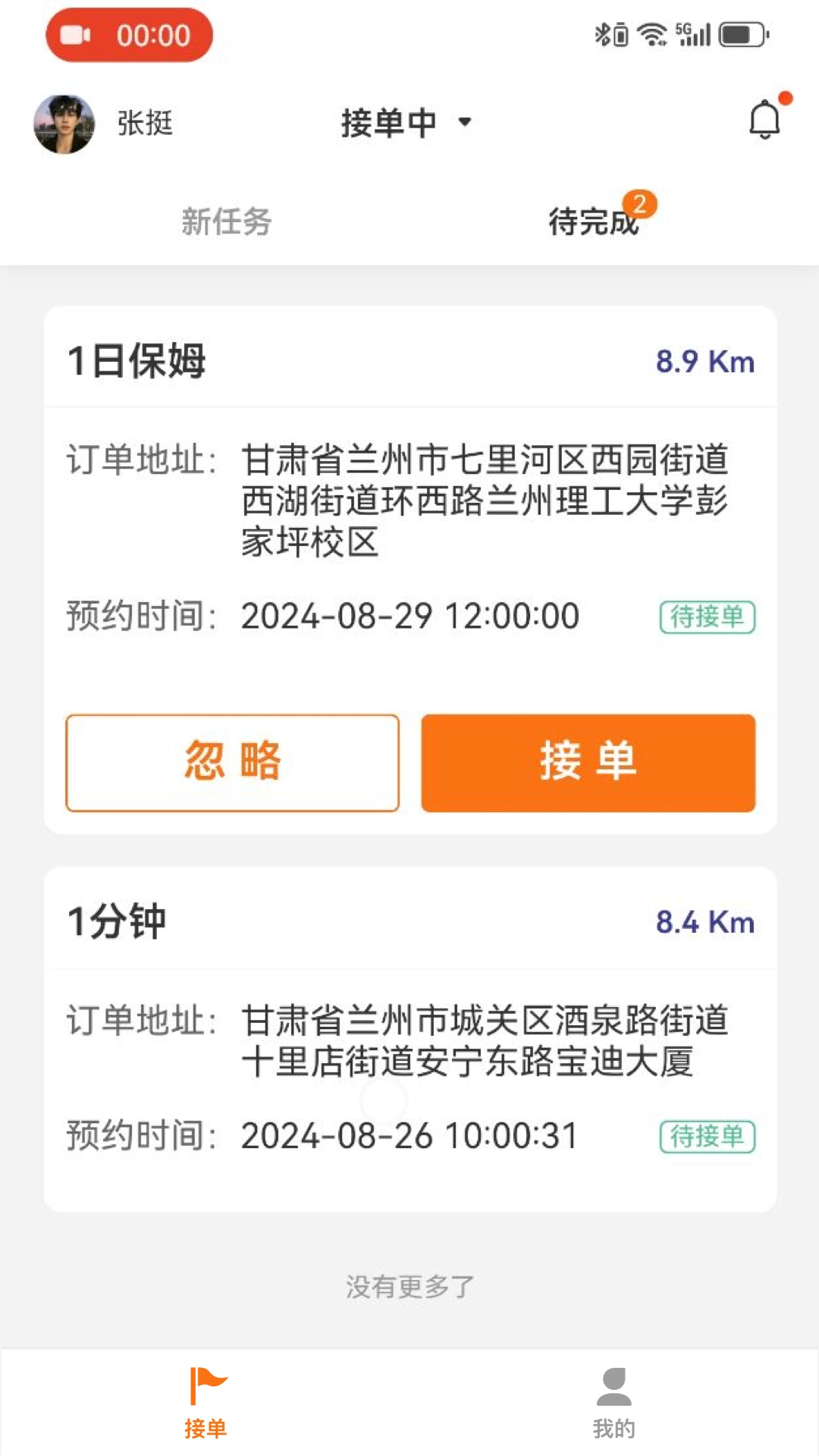Switch to the 新任务 tab
The height and width of the screenshot is (1456, 819).
coord(225,221)
